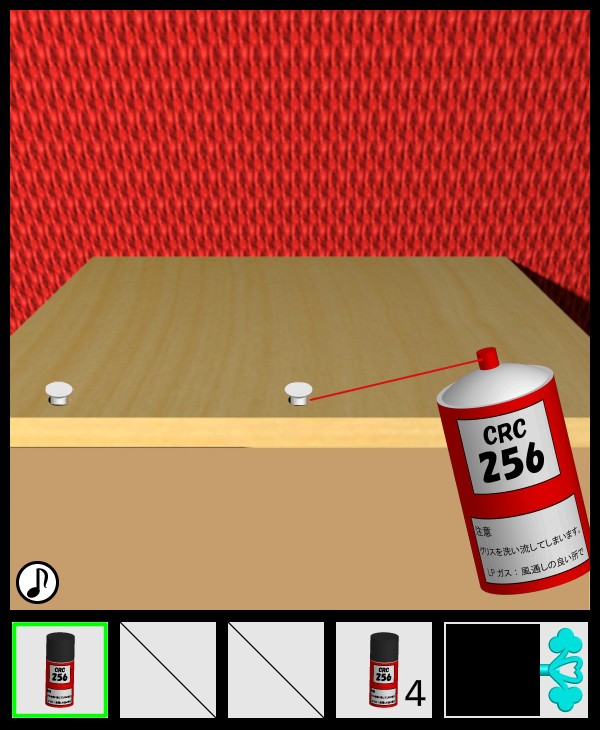Tap the cyan clover icon

[x=565, y=669]
